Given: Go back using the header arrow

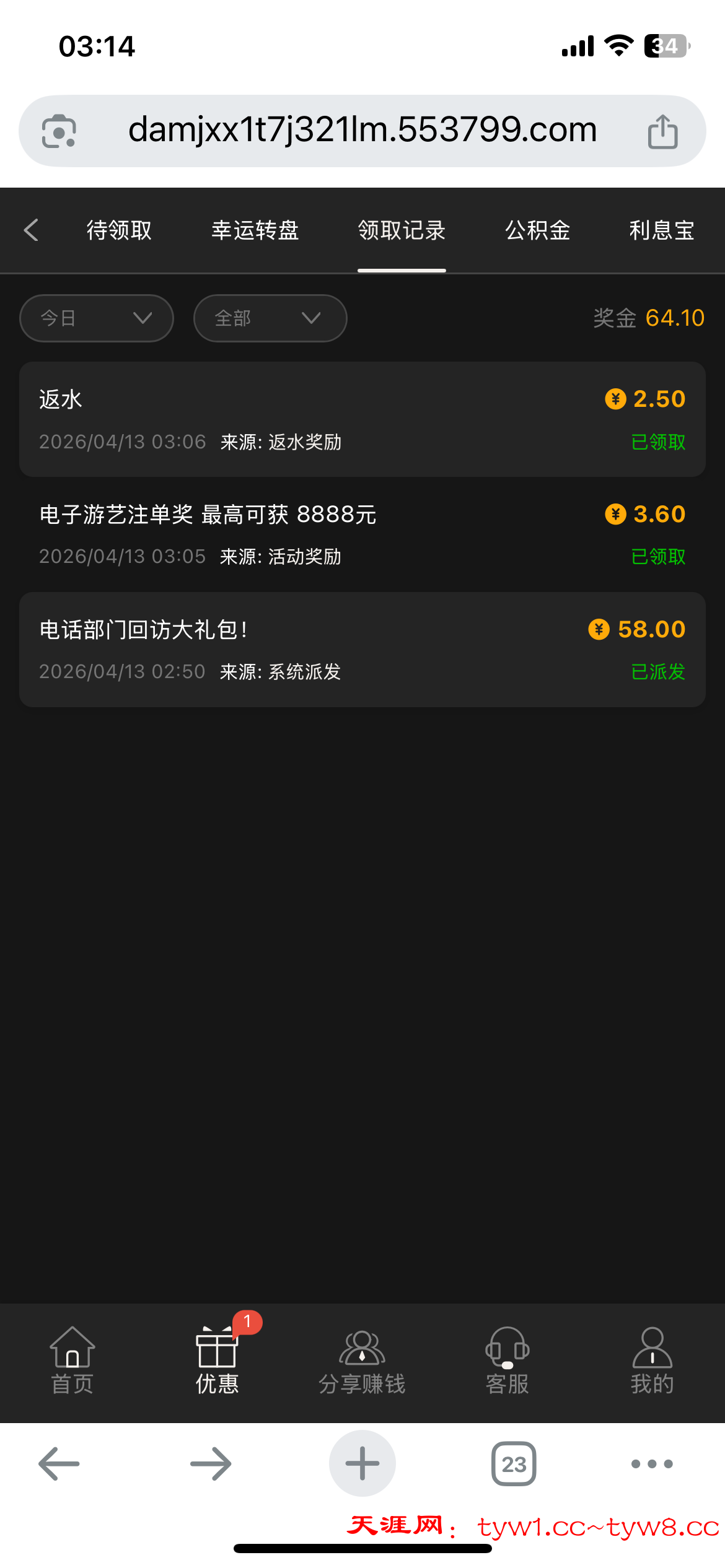Looking at the screenshot, I should click(x=32, y=230).
